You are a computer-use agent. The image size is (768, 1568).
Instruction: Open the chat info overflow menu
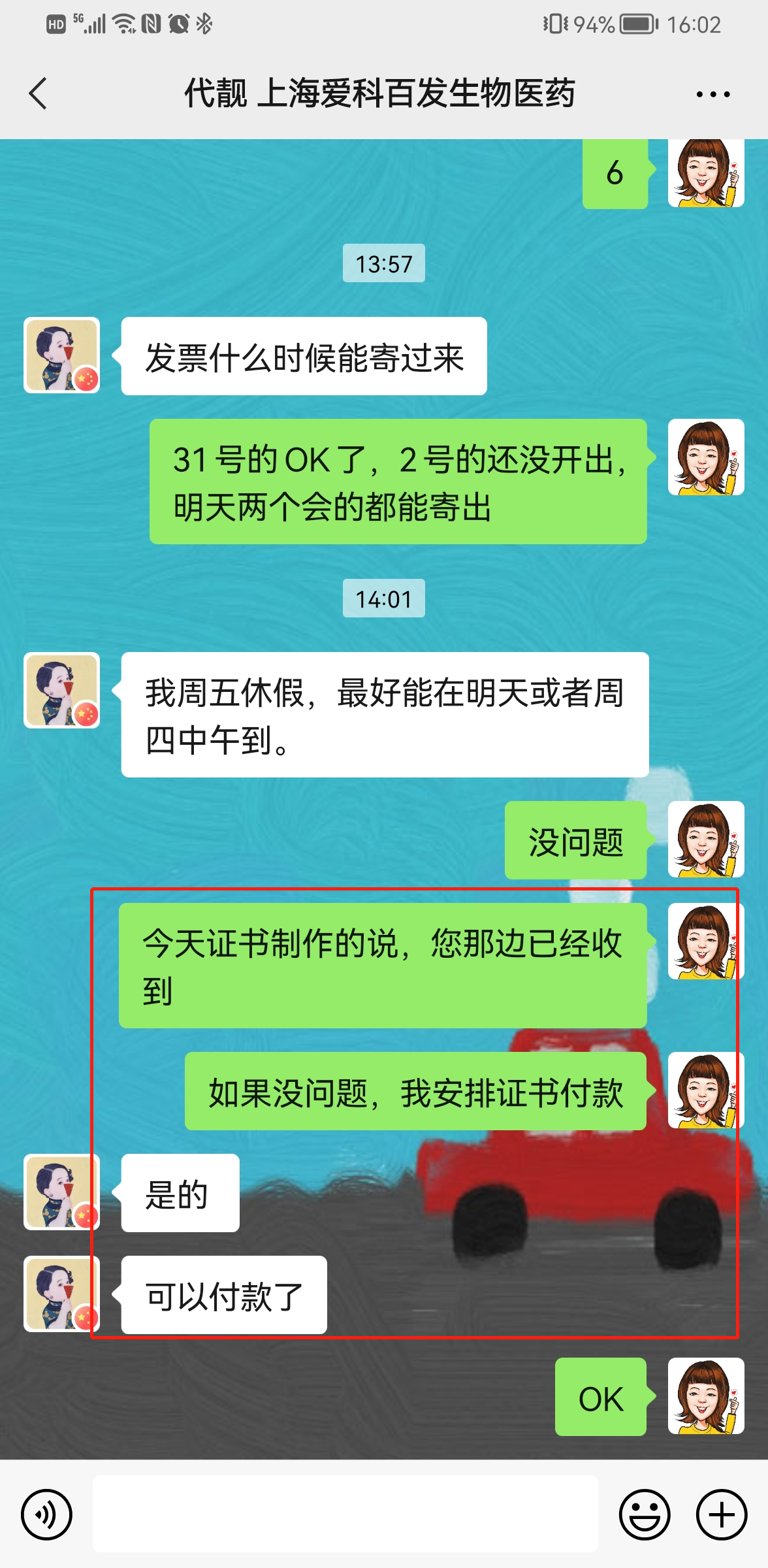(x=712, y=95)
